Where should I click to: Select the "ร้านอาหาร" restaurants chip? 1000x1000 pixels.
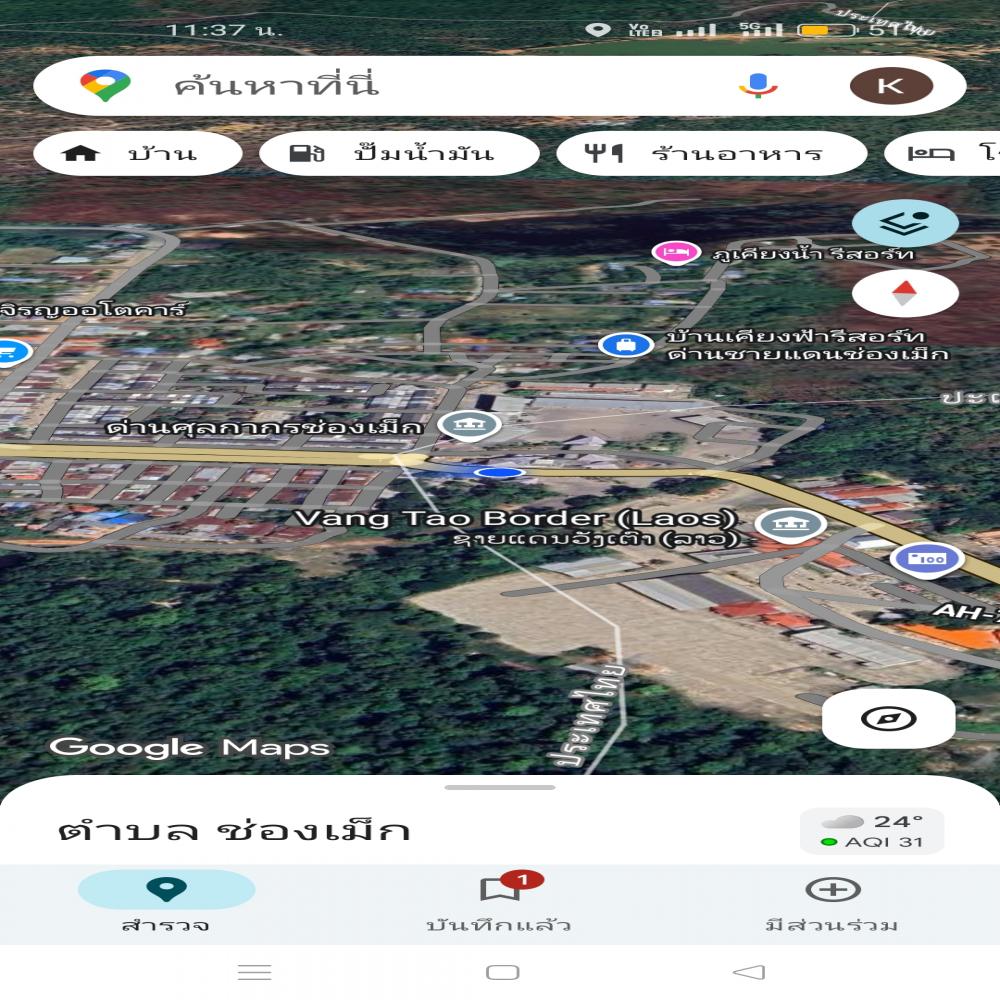710,154
